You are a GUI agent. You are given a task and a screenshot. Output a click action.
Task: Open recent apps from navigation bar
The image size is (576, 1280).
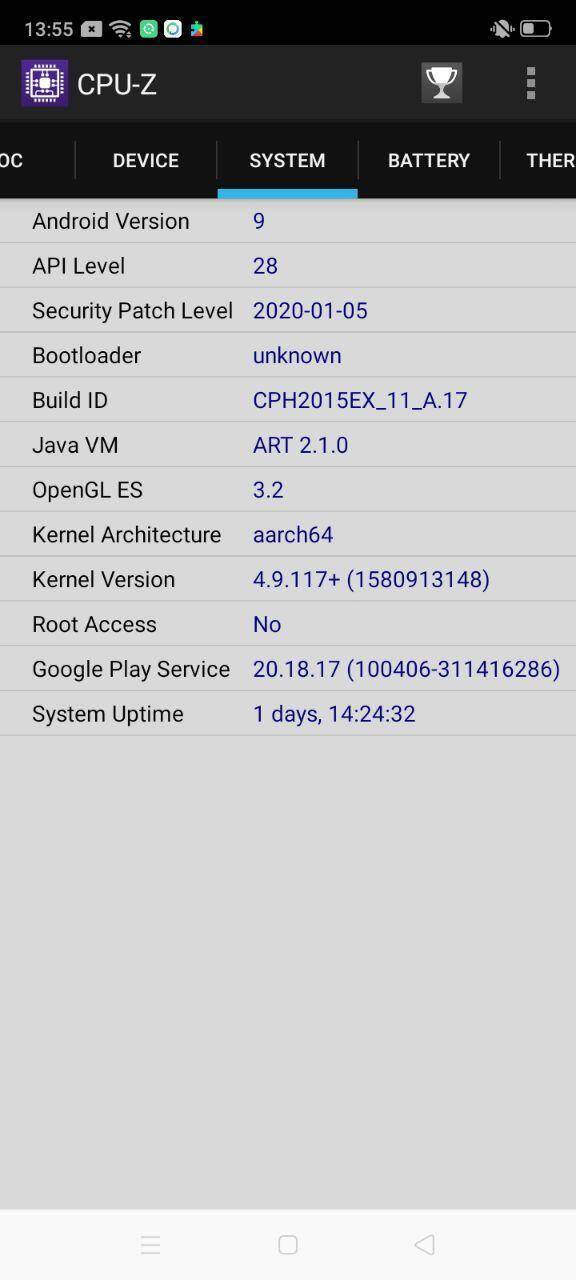(151, 1244)
